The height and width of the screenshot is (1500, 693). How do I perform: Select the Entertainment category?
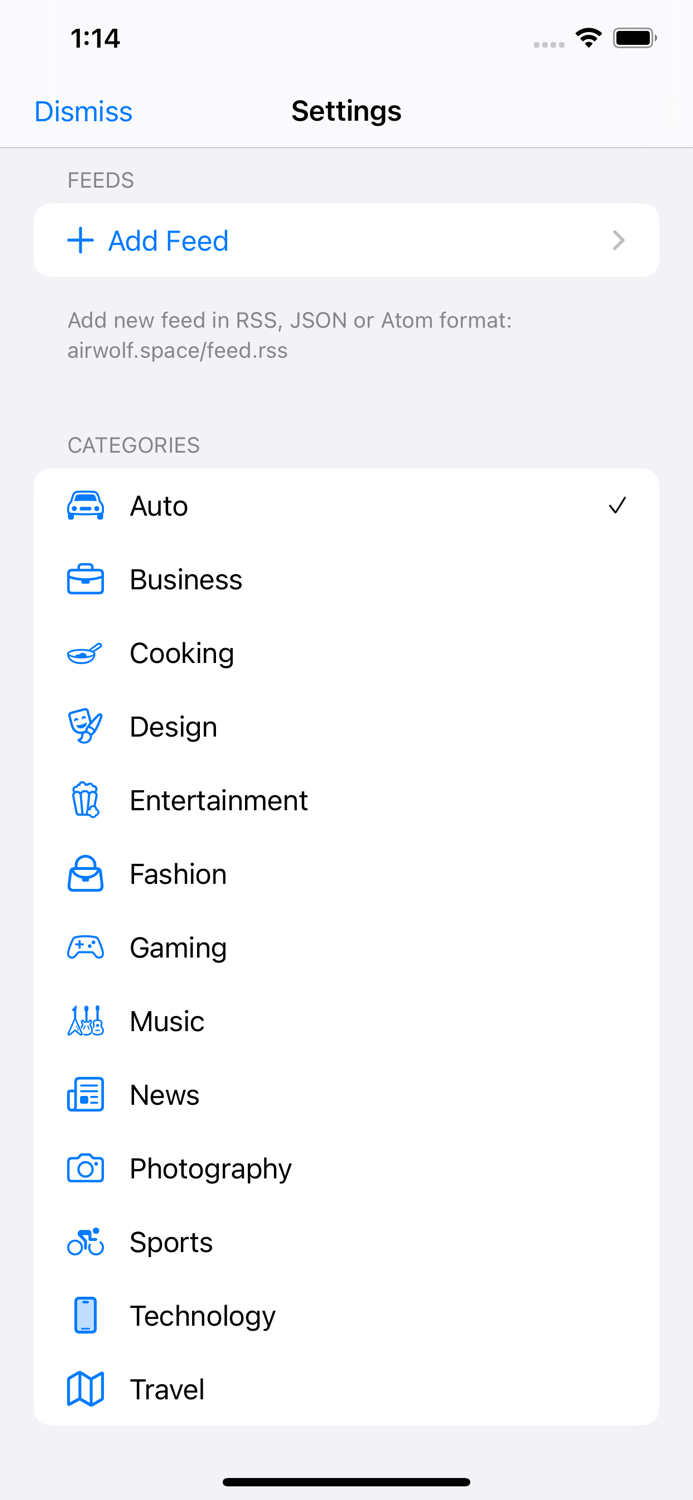[x=346, y=800]
